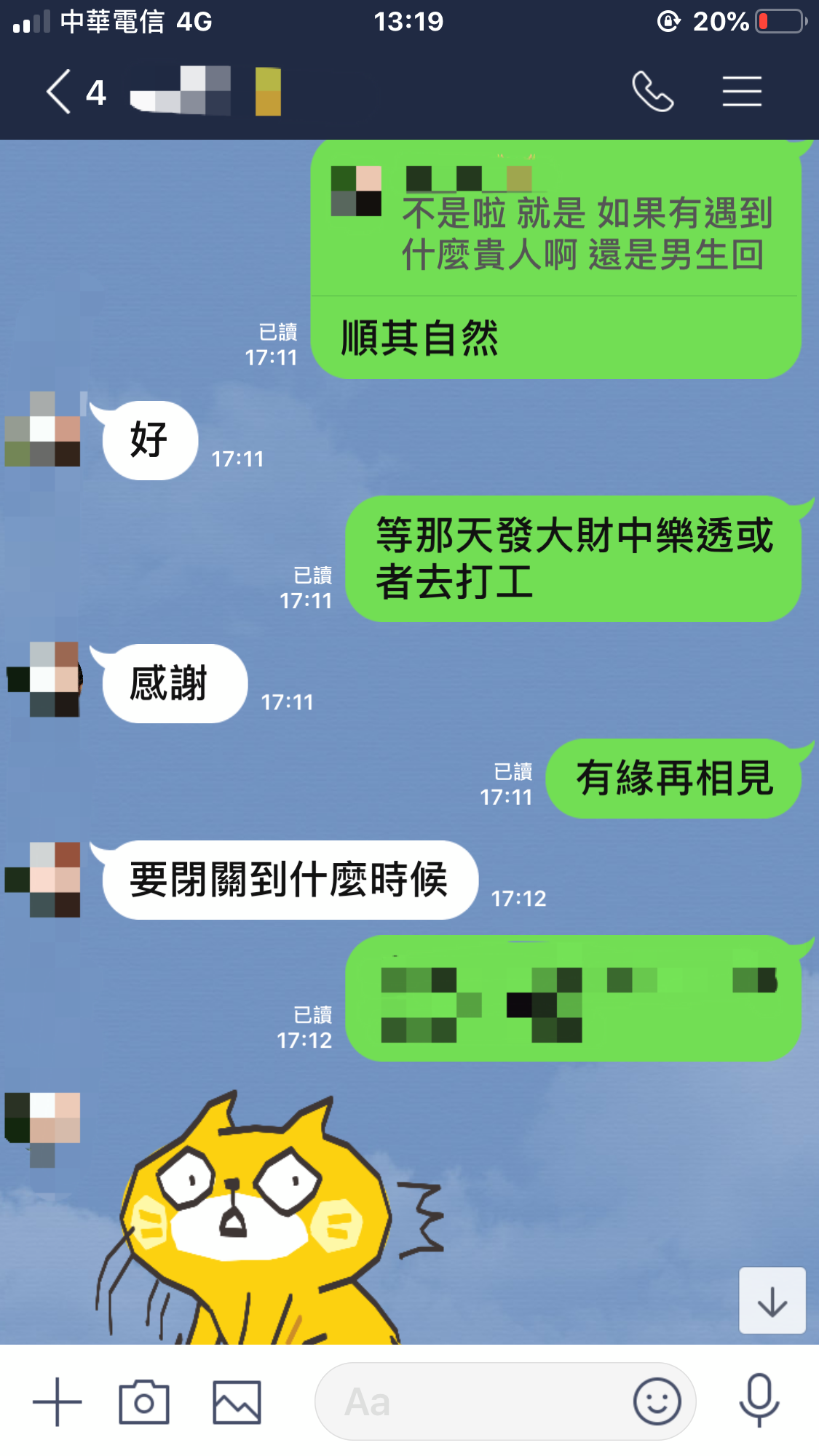Record a voice message with the microphone

click(759, 1401)
